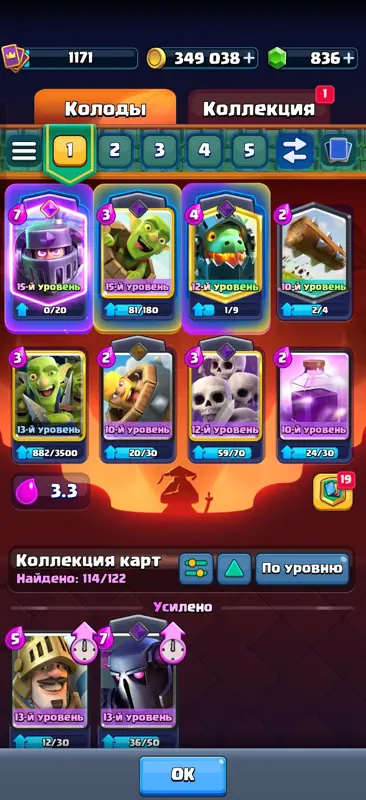Open the skeleton army card 59/70
This screenshot has height=800, width=366.
click(x=226, y=401)
